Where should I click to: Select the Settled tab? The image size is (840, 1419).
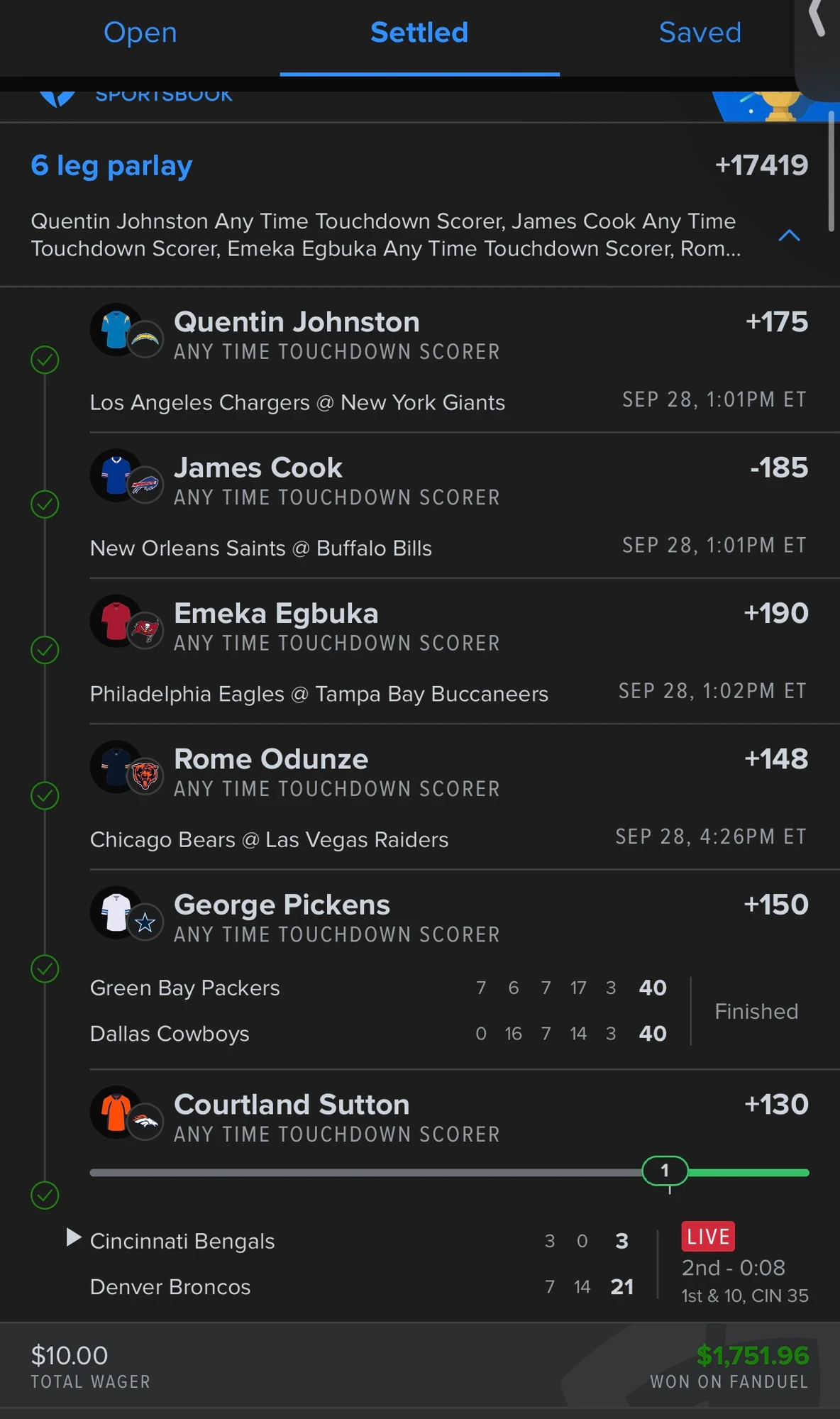pyautogui.click(x=419, y=33)
